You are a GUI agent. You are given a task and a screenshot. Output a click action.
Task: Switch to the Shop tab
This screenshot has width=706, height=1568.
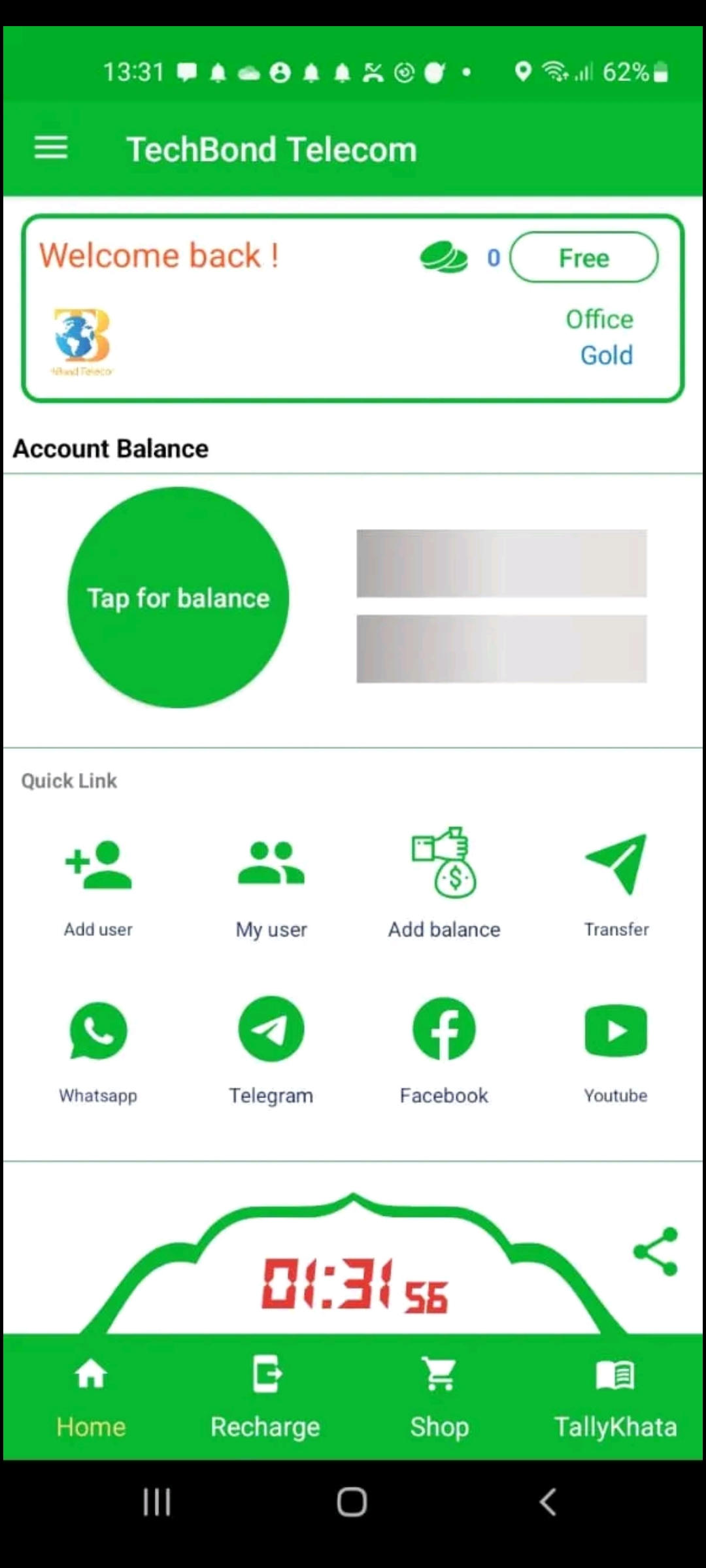[439, 1397]
